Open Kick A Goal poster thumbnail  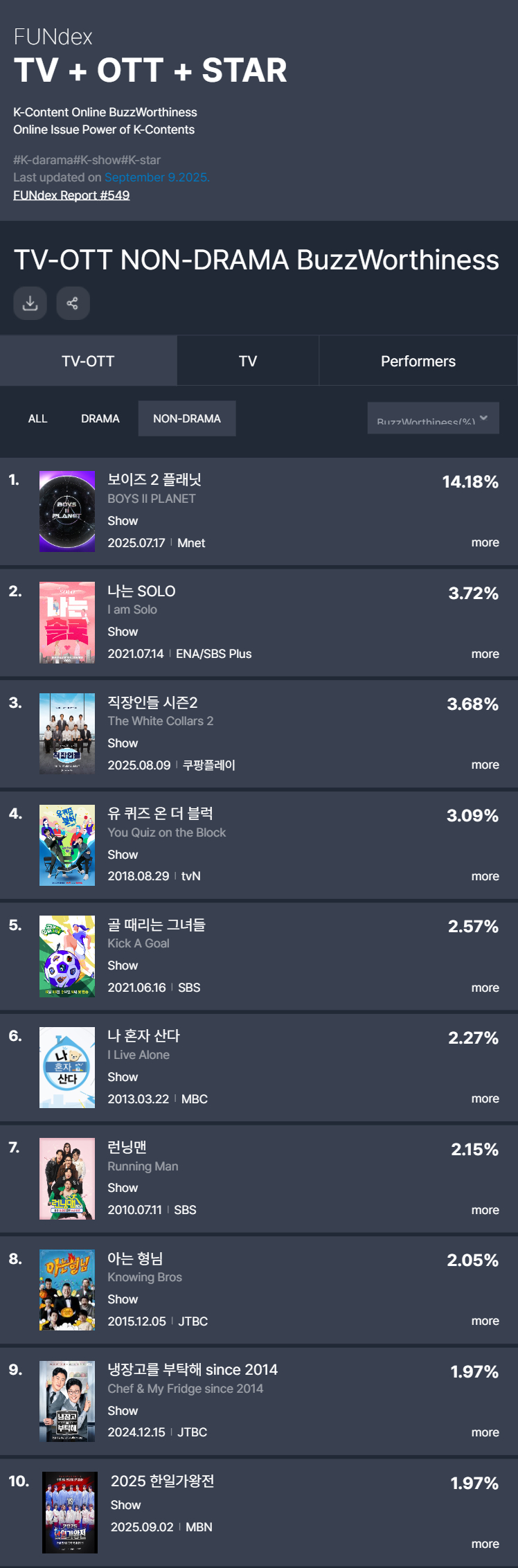(67, 956)
